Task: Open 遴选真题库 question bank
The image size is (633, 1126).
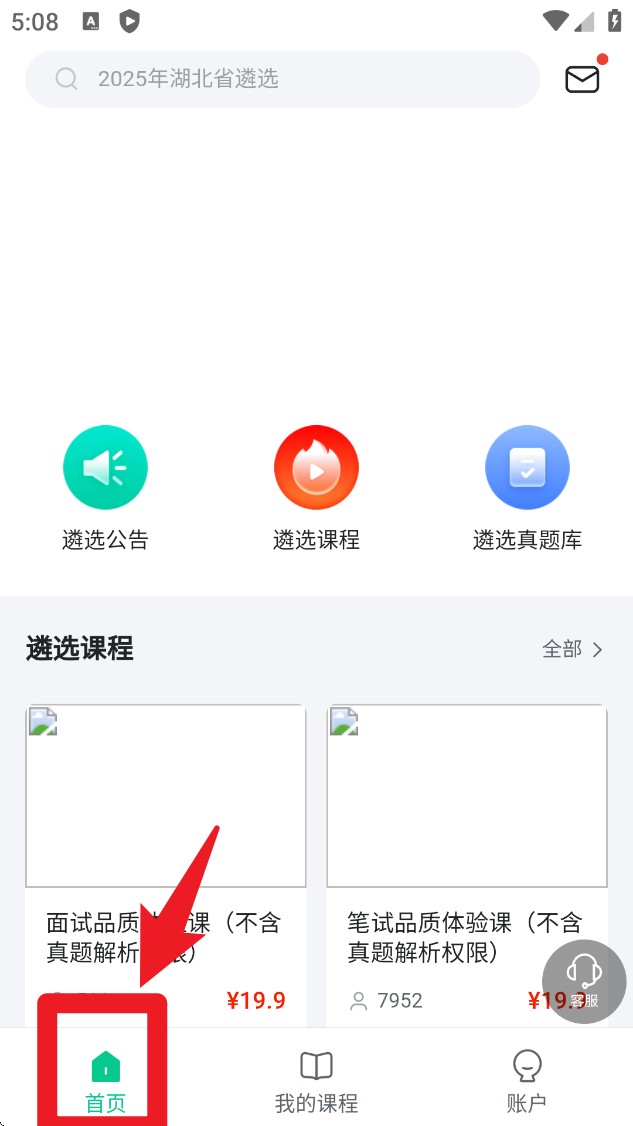Action: pos(527,486)
